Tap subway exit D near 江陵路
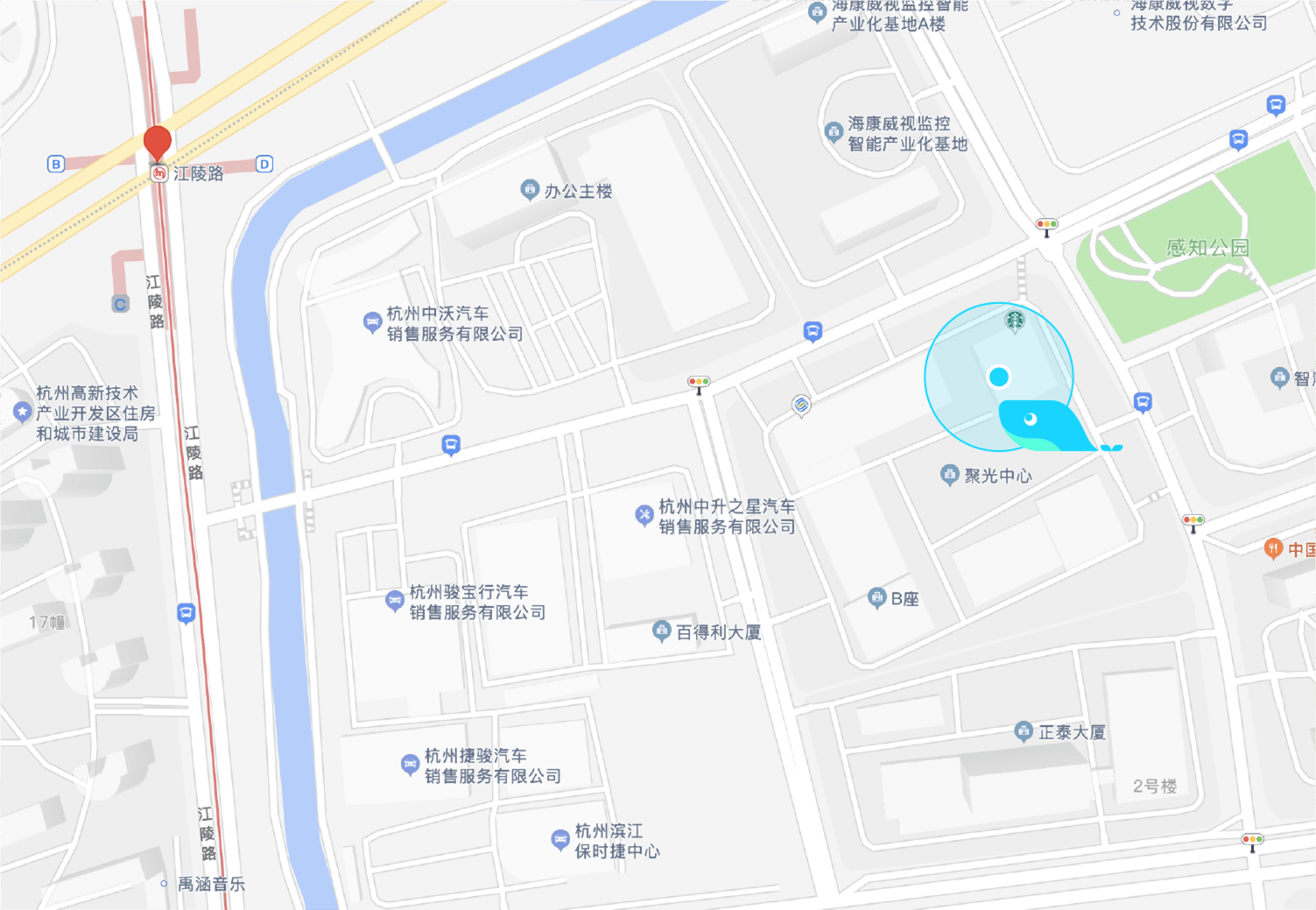 [x=264, y=164]
